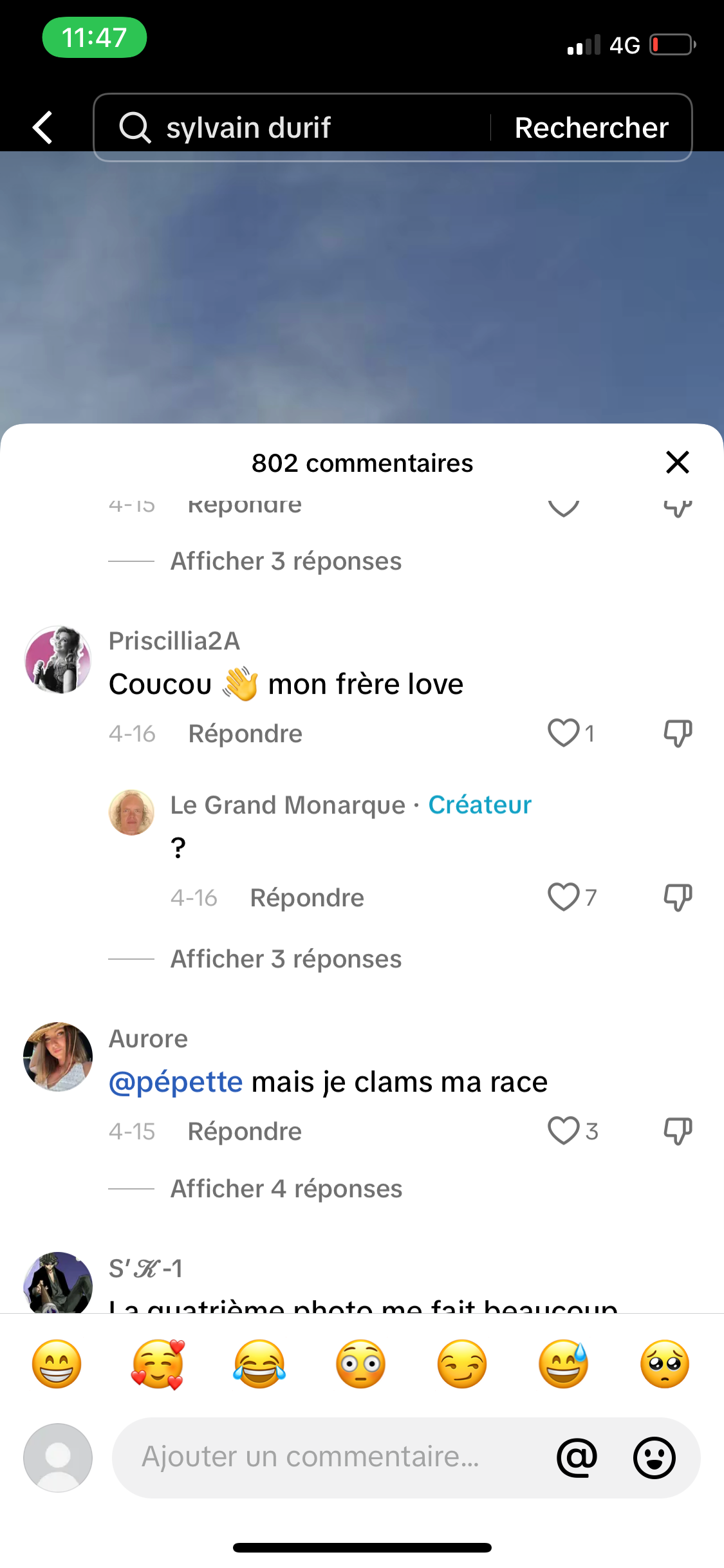Go back with the top-left arrow

pos(42,127)
